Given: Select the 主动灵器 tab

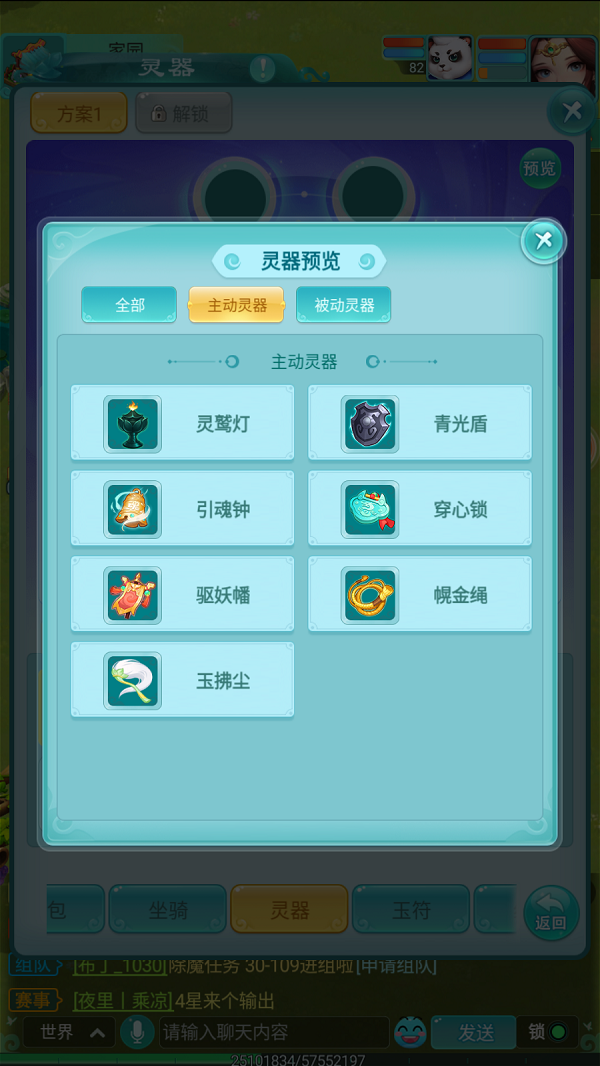Looking at the screenshot, I should tap(236, 305).
